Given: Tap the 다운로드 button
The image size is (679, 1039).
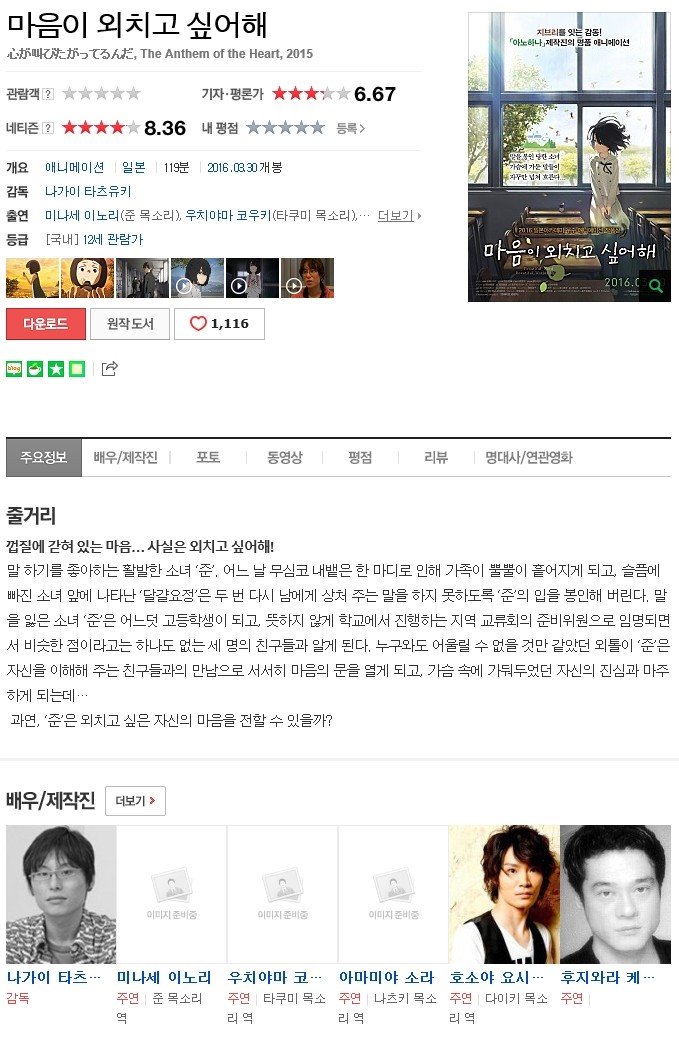Looking at the screenshot, I should pyautogui.click(x=44, y=324).
